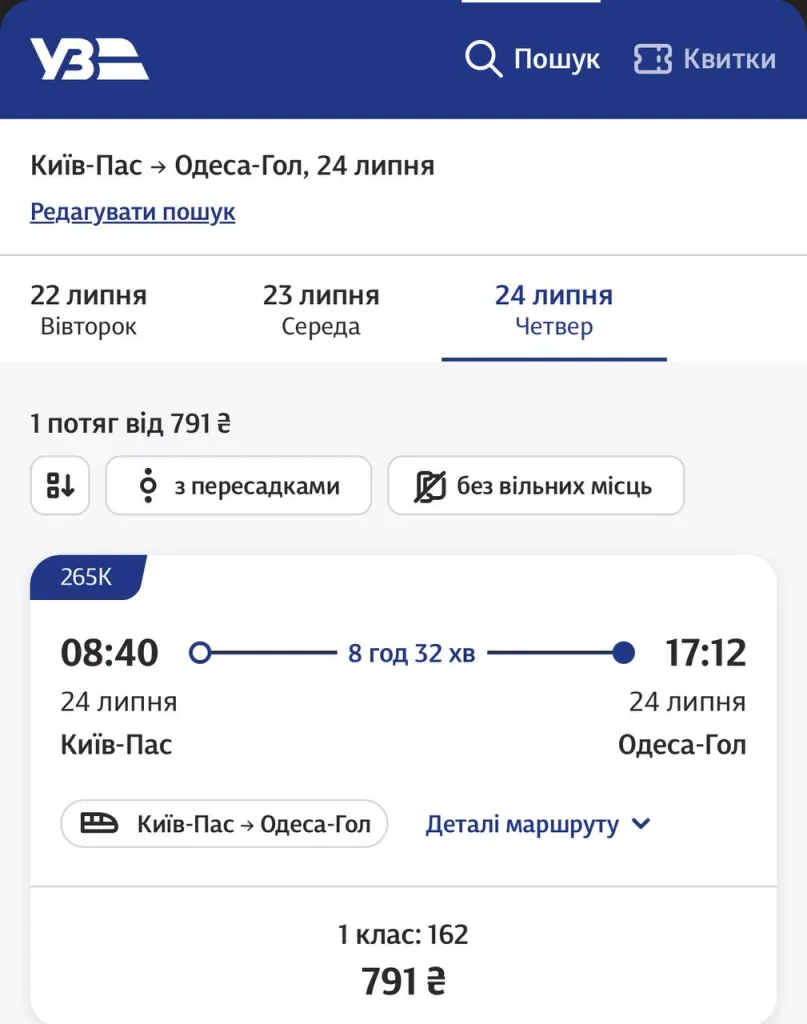The image size is (807, 1024).
Task: Select the 23 липня Середа tab
Action: (320, 309)
